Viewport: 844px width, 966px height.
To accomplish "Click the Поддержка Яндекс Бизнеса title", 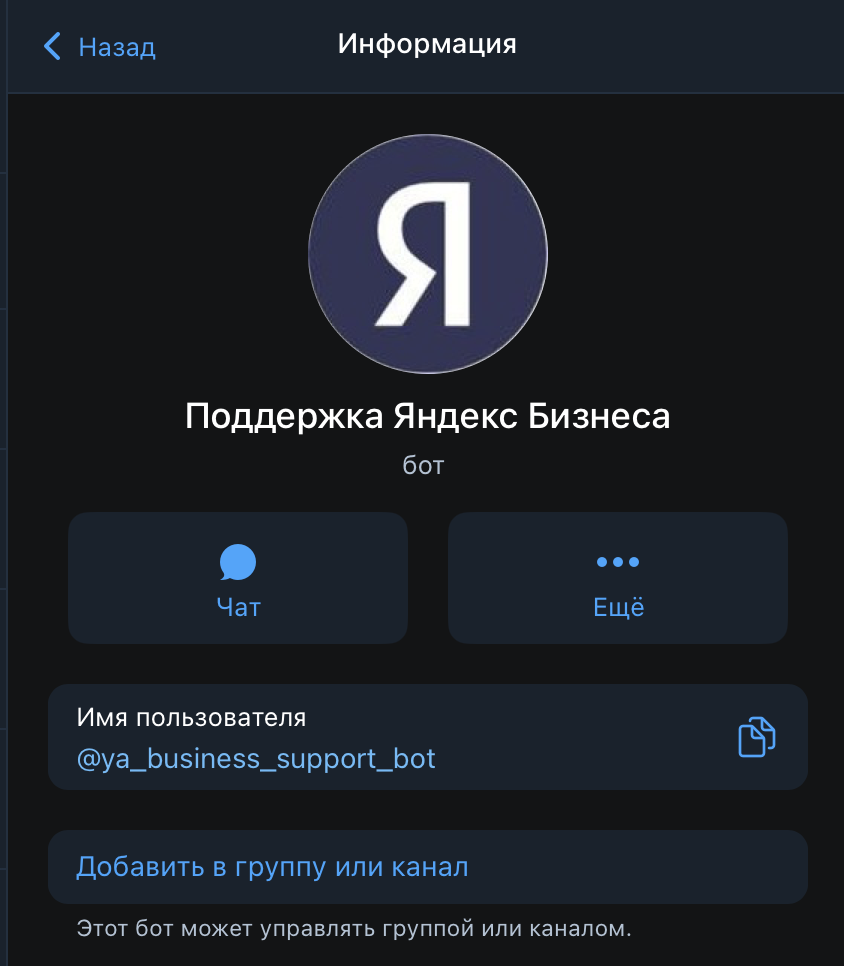I will click(427, 416).
